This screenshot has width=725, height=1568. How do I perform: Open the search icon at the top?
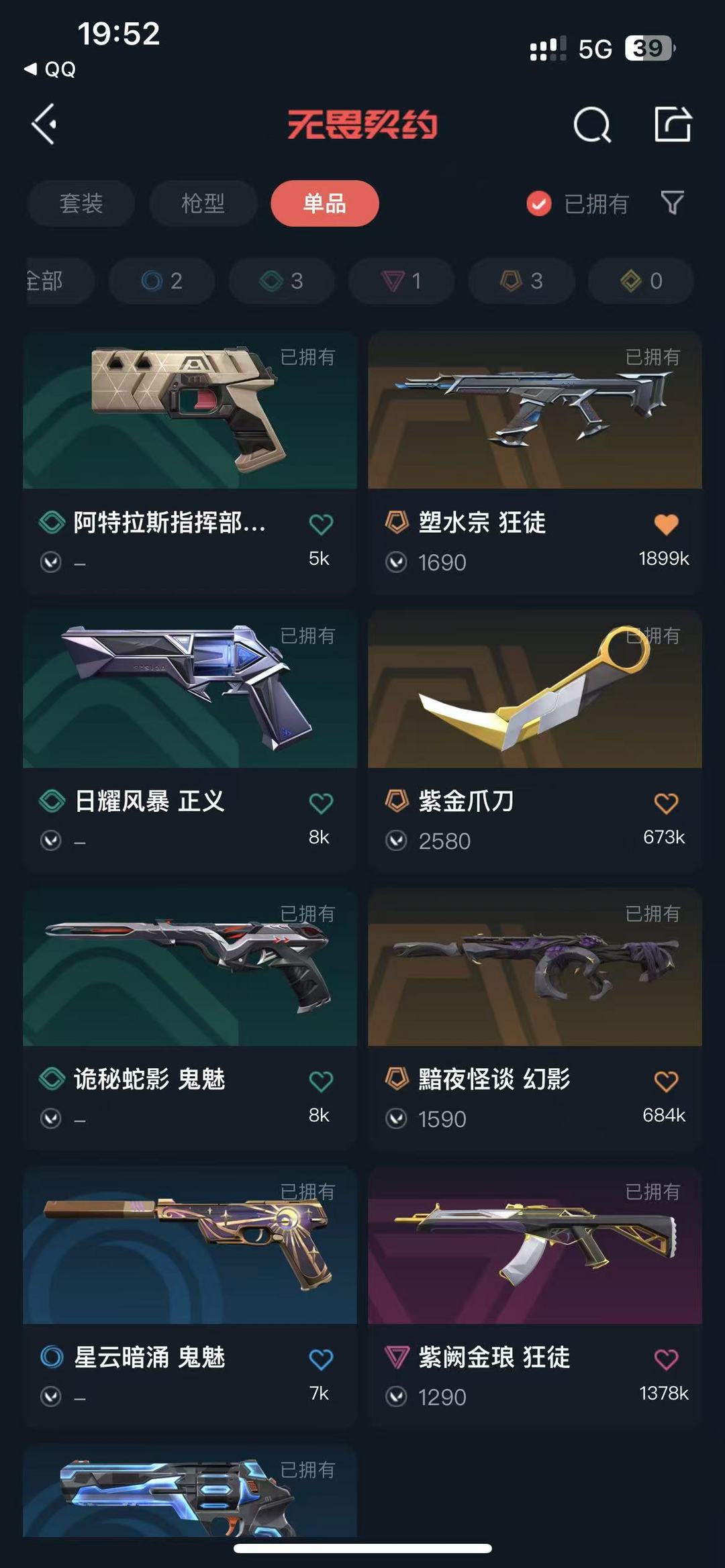tap(591, 125)
